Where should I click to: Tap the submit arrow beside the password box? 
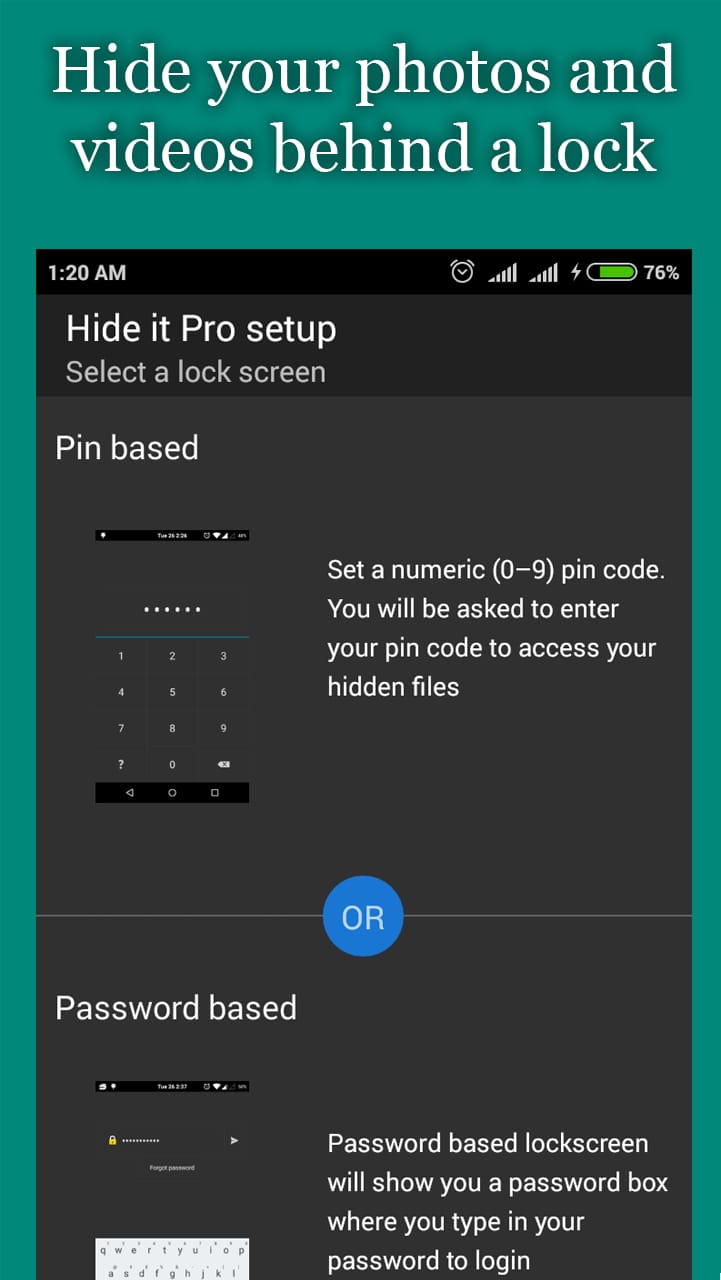[234, 1141]
